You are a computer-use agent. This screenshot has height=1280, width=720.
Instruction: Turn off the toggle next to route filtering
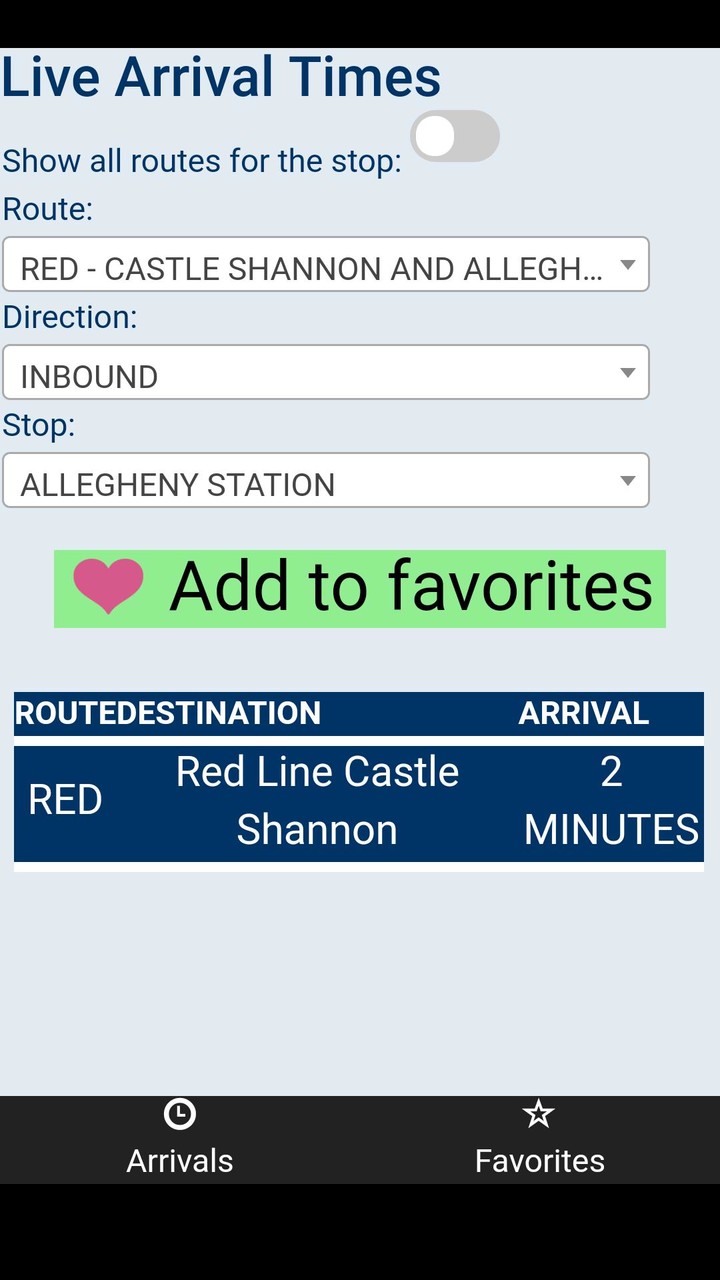(456, 136)
